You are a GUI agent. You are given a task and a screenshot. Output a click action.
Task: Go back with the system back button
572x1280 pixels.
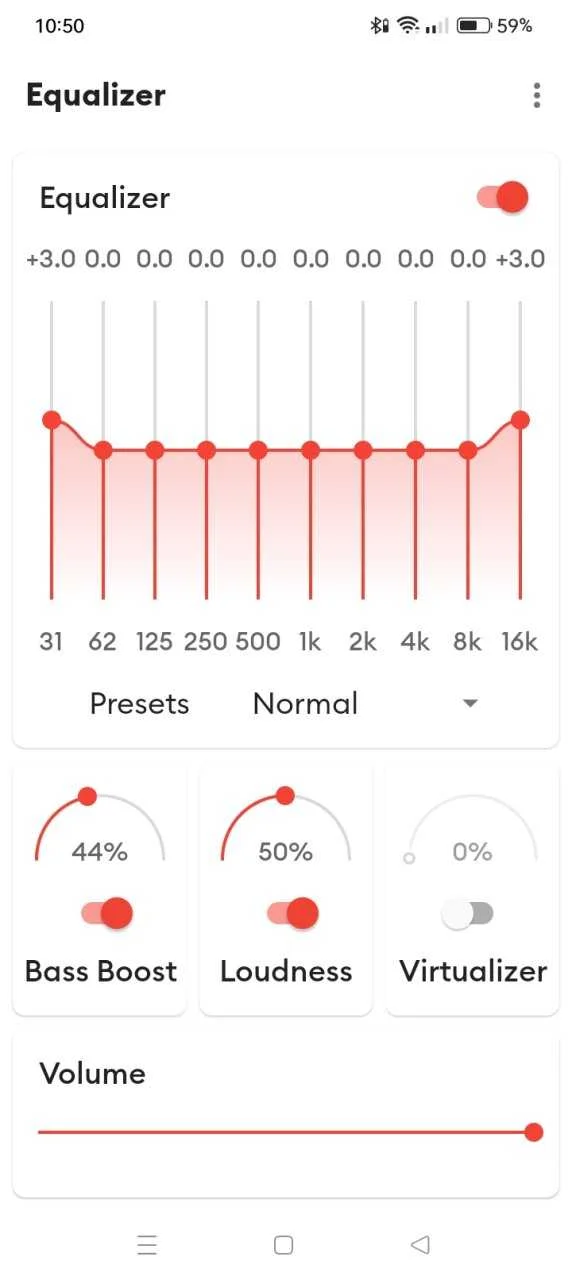point(421,1244)
